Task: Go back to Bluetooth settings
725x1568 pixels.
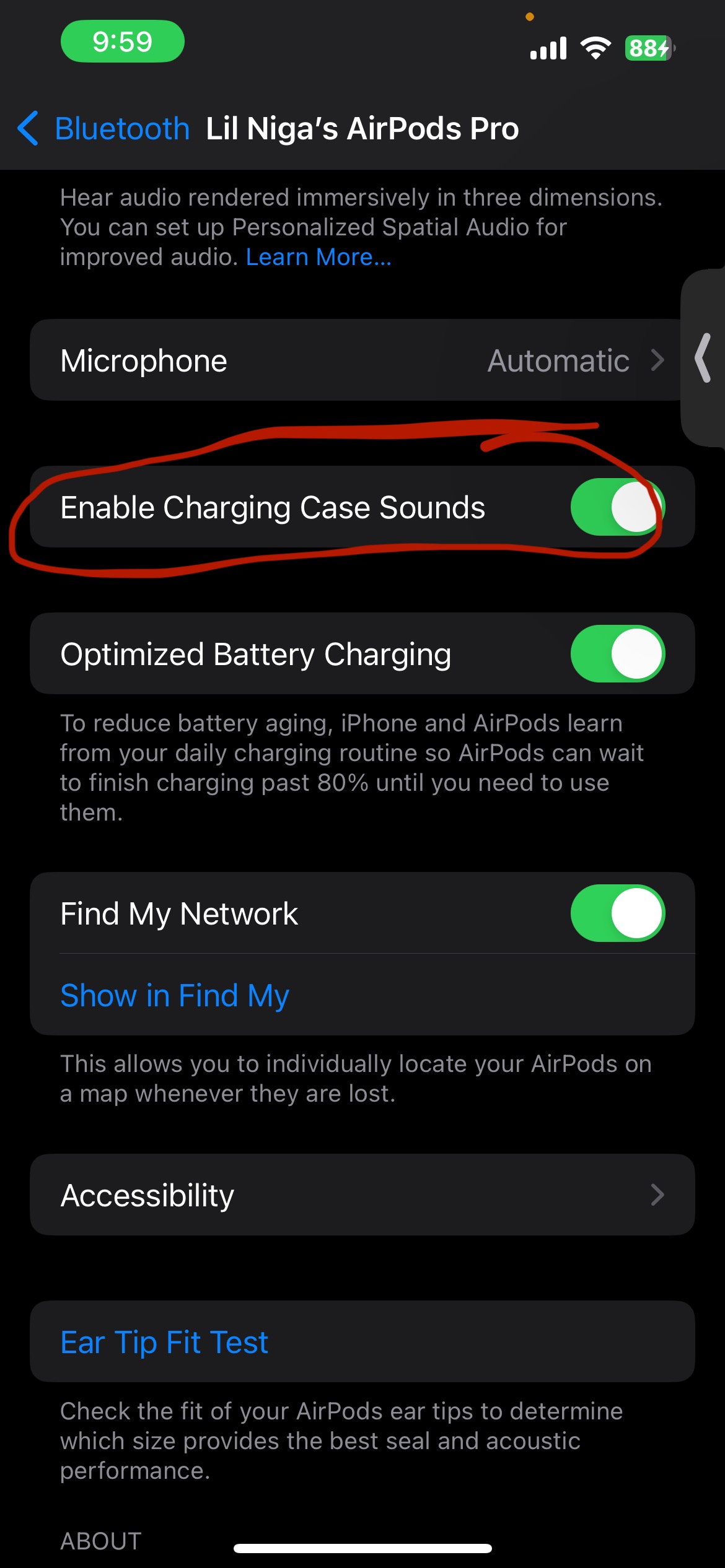Action: pos(103,129)
